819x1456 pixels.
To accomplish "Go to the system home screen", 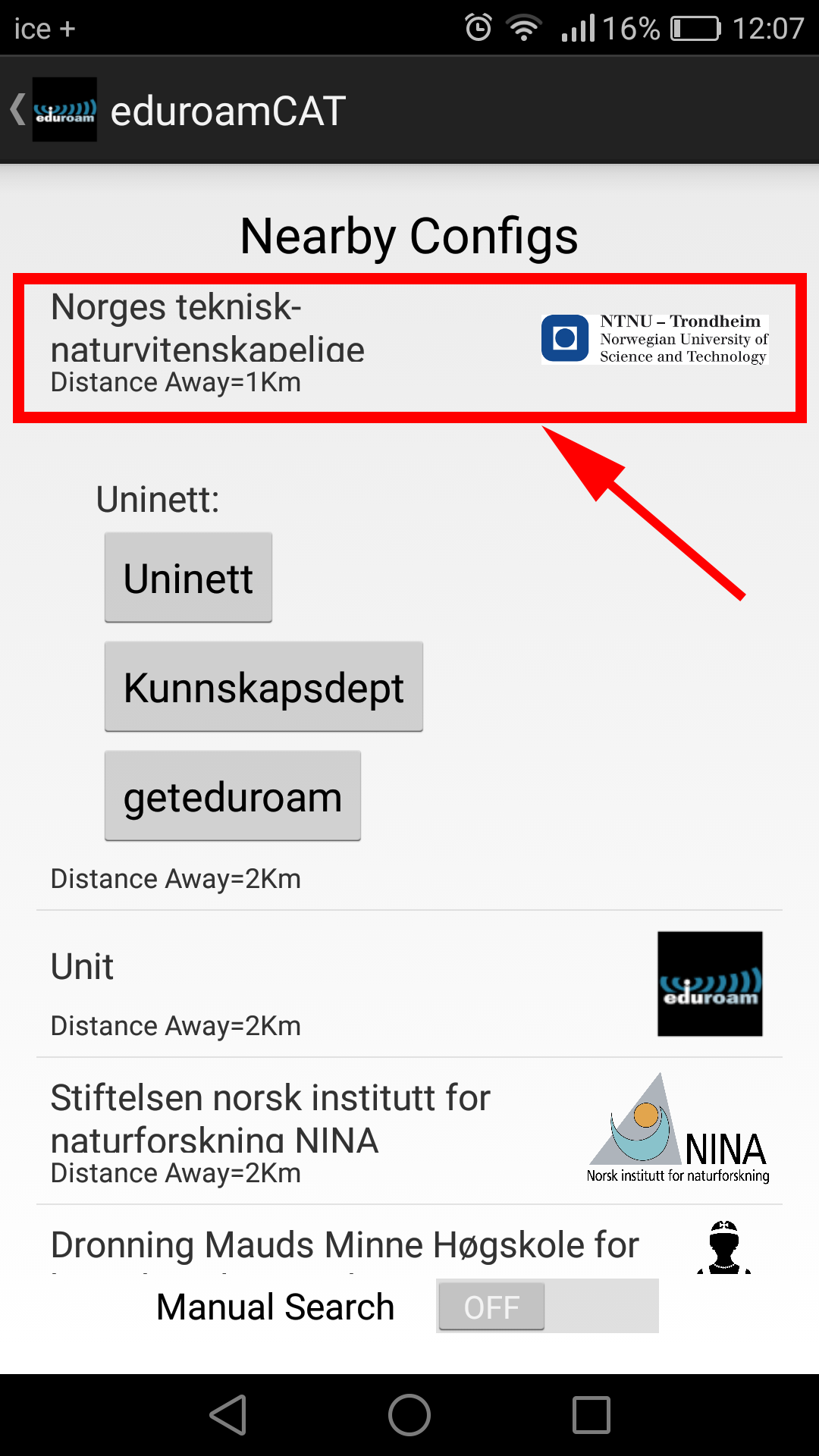I will (409, 1415).
